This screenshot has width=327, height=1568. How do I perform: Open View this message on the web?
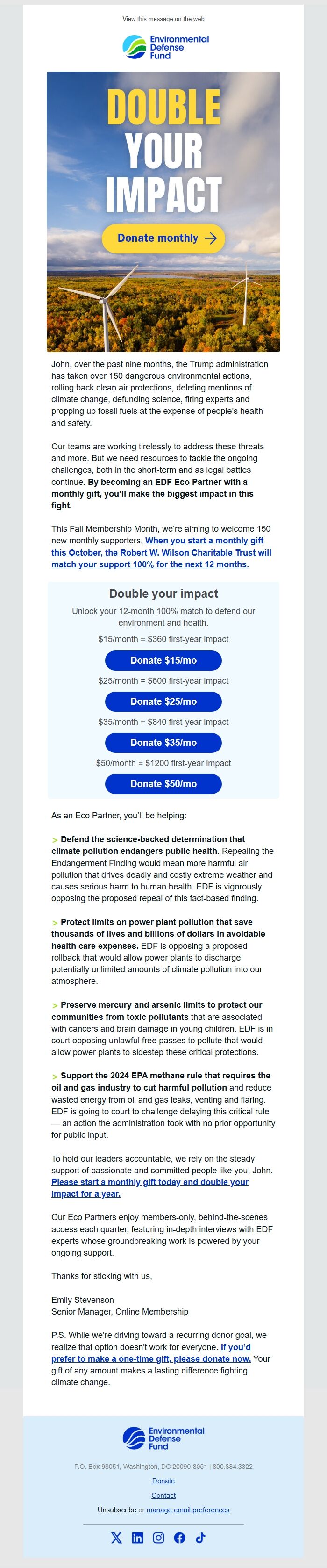click(163, 19)
